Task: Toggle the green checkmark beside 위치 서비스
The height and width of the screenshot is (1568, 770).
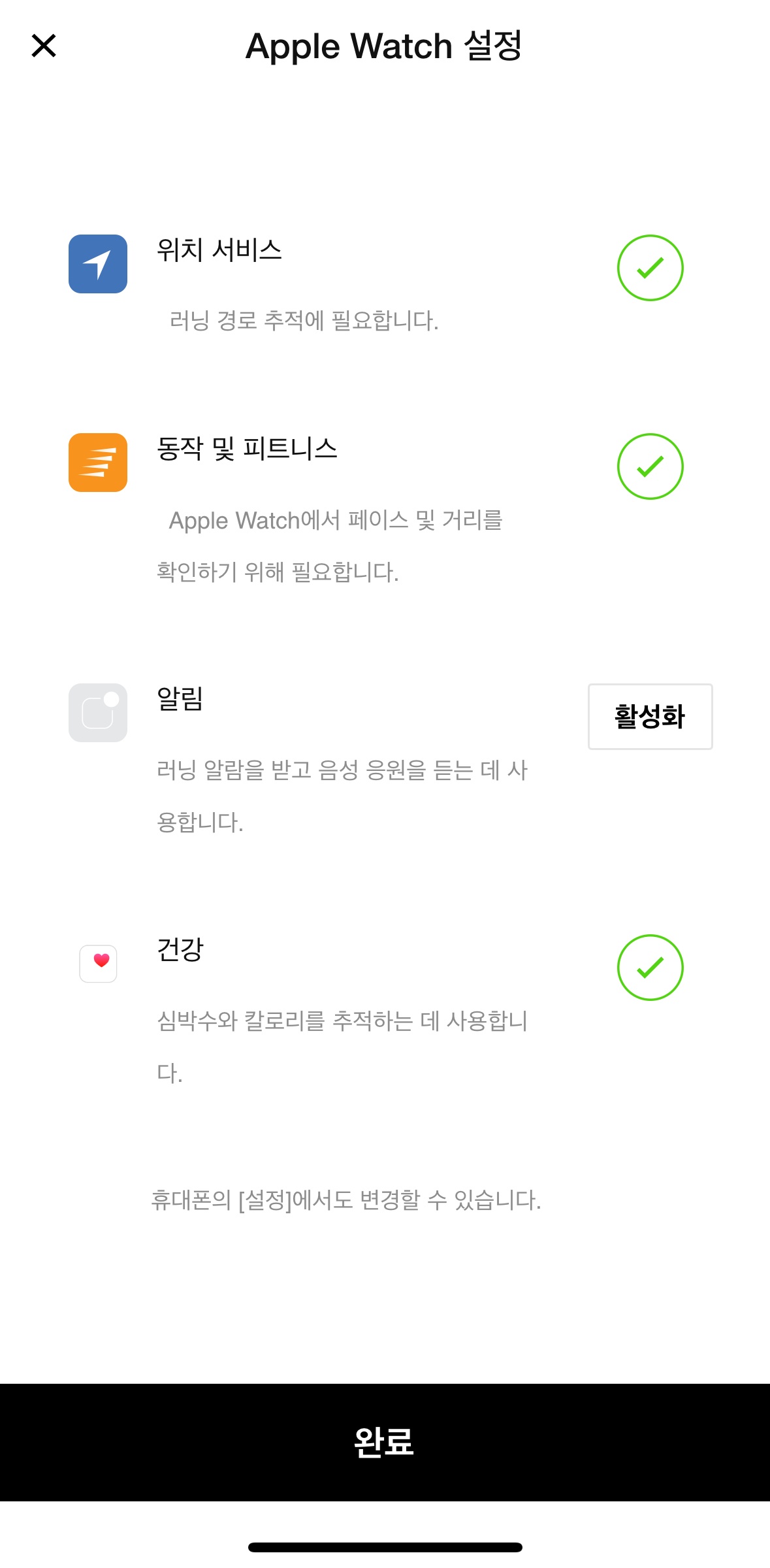Action: pyautogui.click(x=650, y=268)
